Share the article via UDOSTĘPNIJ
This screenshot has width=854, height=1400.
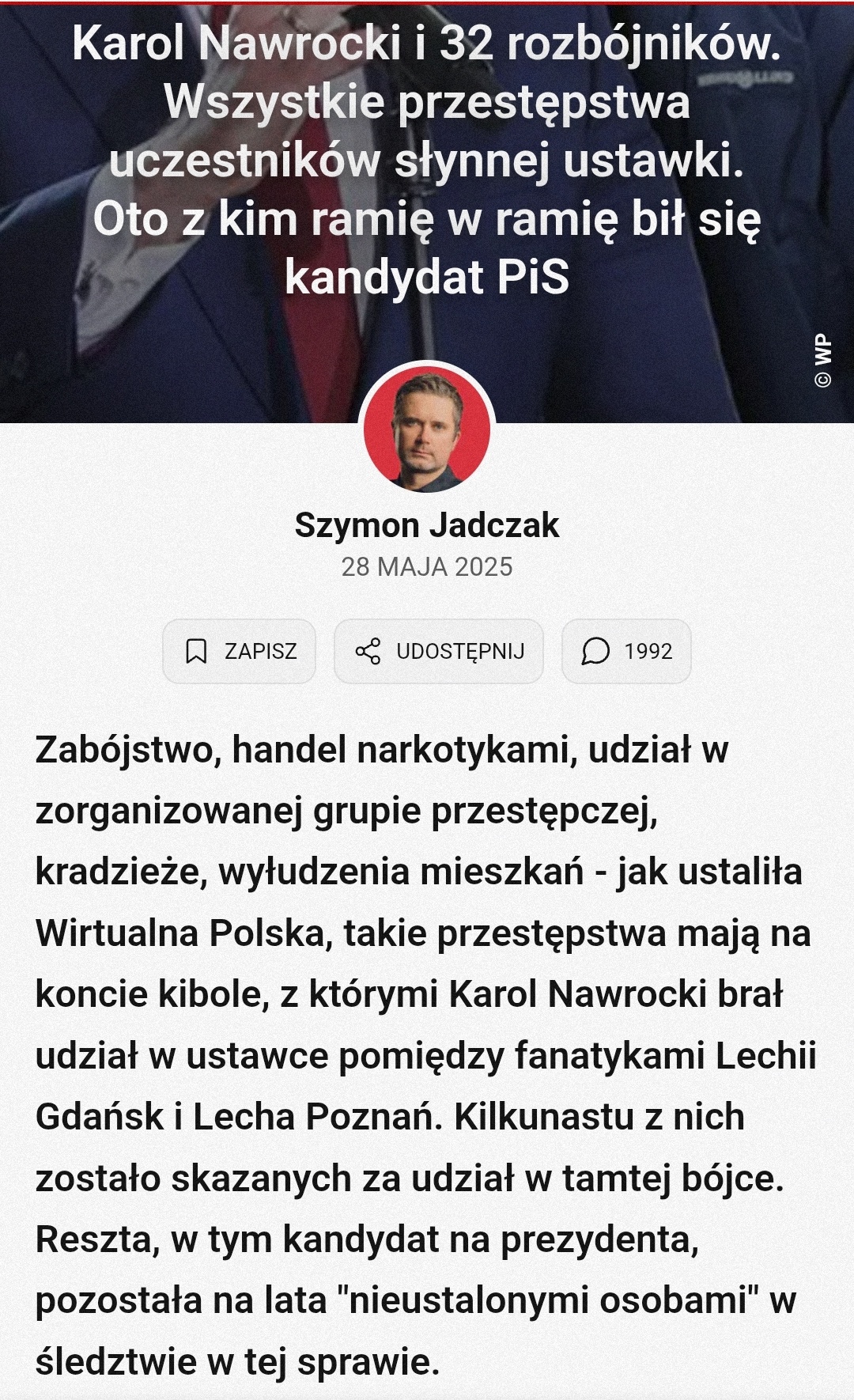(x=439, y=651)
